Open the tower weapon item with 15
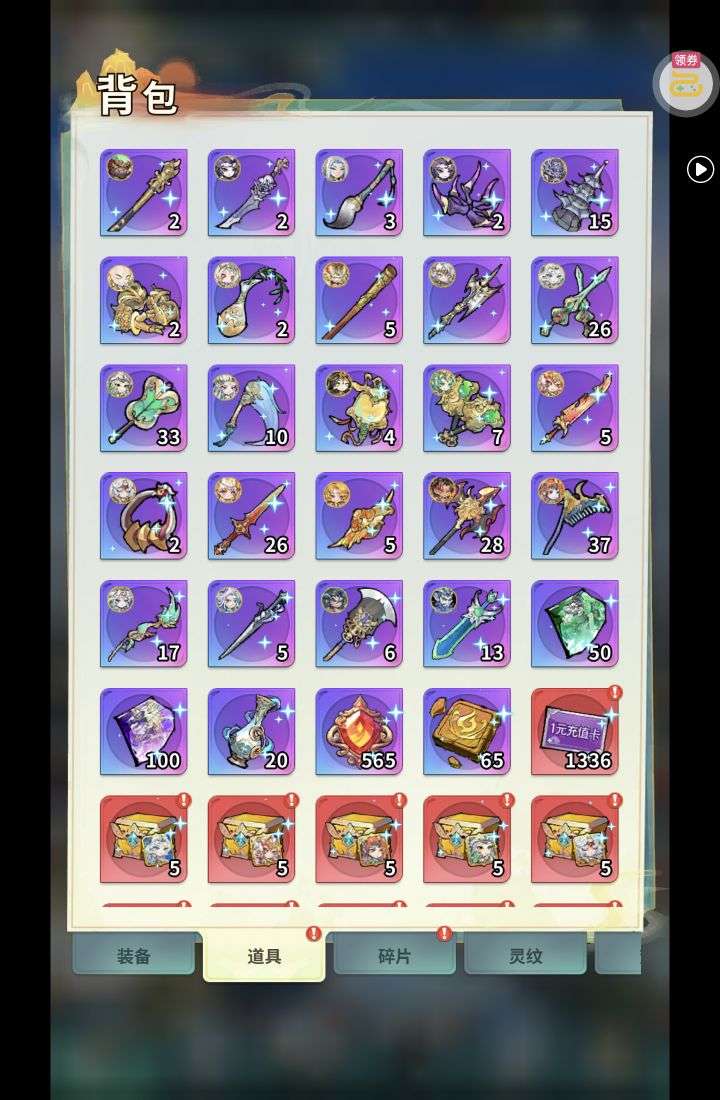Image resolution: width=720 pixels, height=1100 pixels. [x=574, y=192]
